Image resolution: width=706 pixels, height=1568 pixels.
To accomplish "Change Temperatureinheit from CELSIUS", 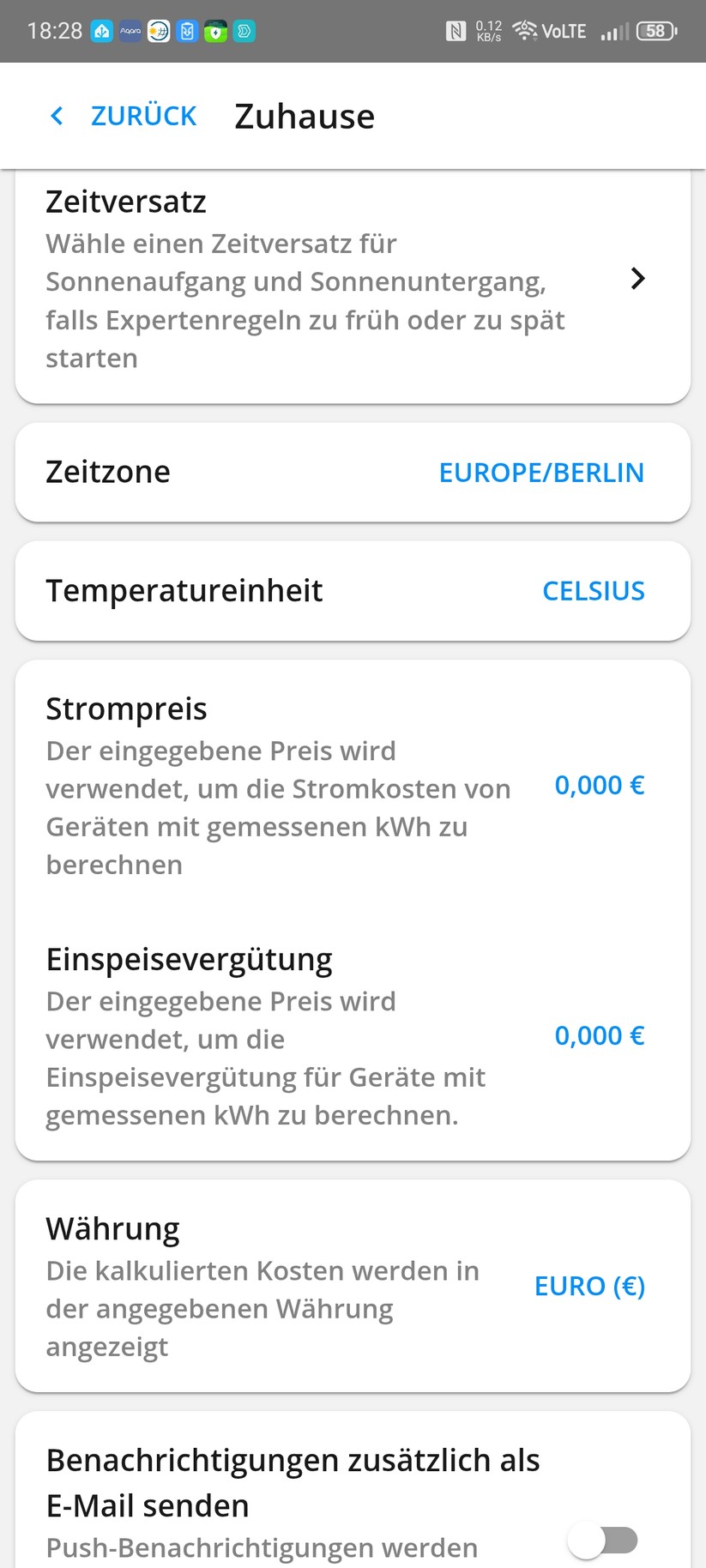I will coord(594,590).
